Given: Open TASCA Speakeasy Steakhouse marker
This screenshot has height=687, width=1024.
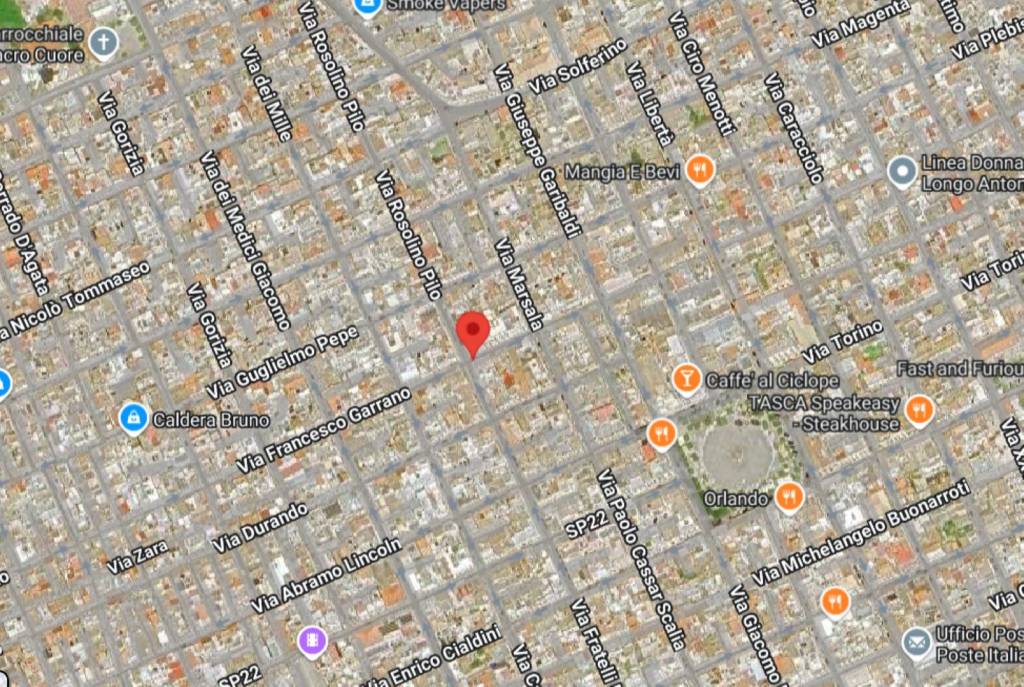Looking at the screenshot, I should (x=918, y=408).
